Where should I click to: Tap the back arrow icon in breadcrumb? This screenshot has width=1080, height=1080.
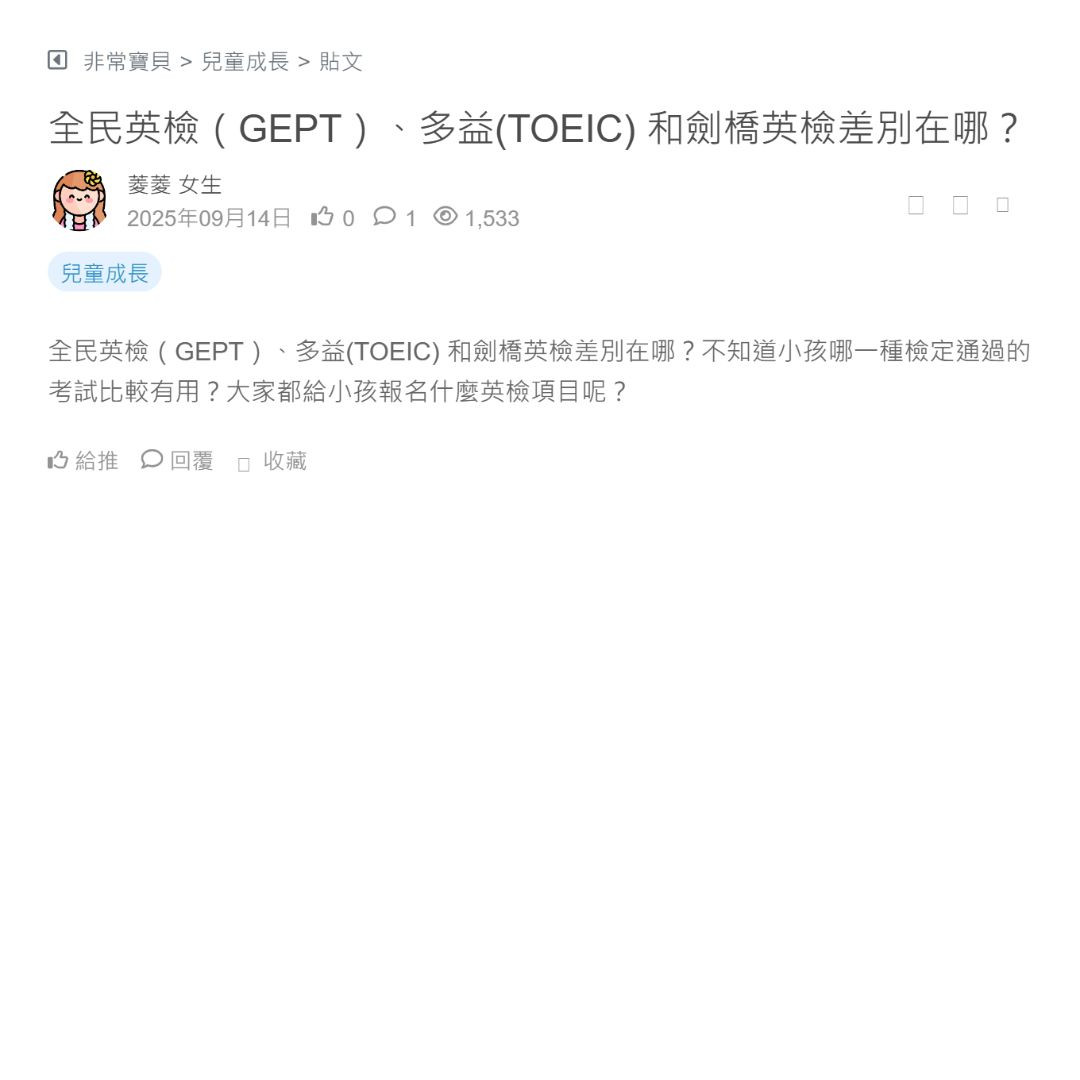click(57, 60)
